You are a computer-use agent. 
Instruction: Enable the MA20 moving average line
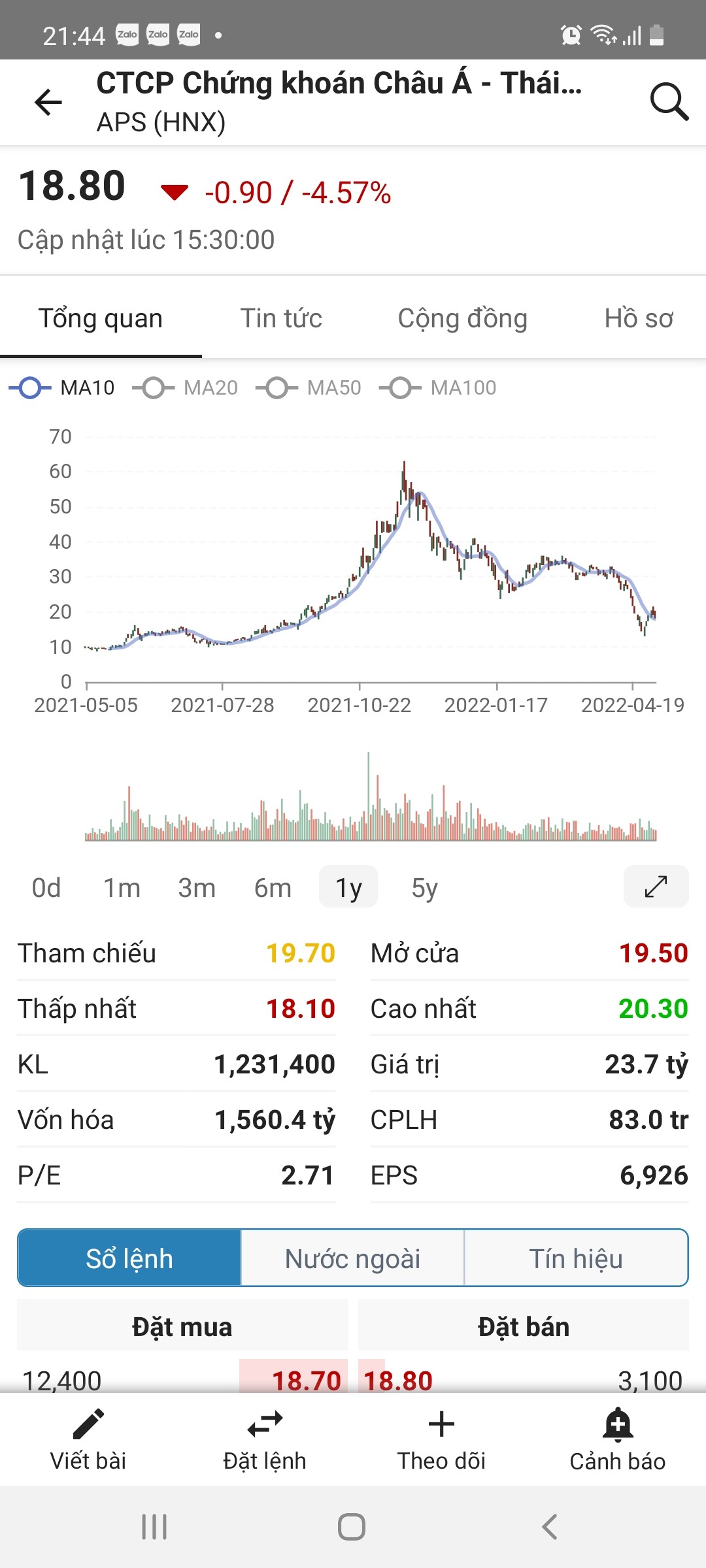pos(186,388)
